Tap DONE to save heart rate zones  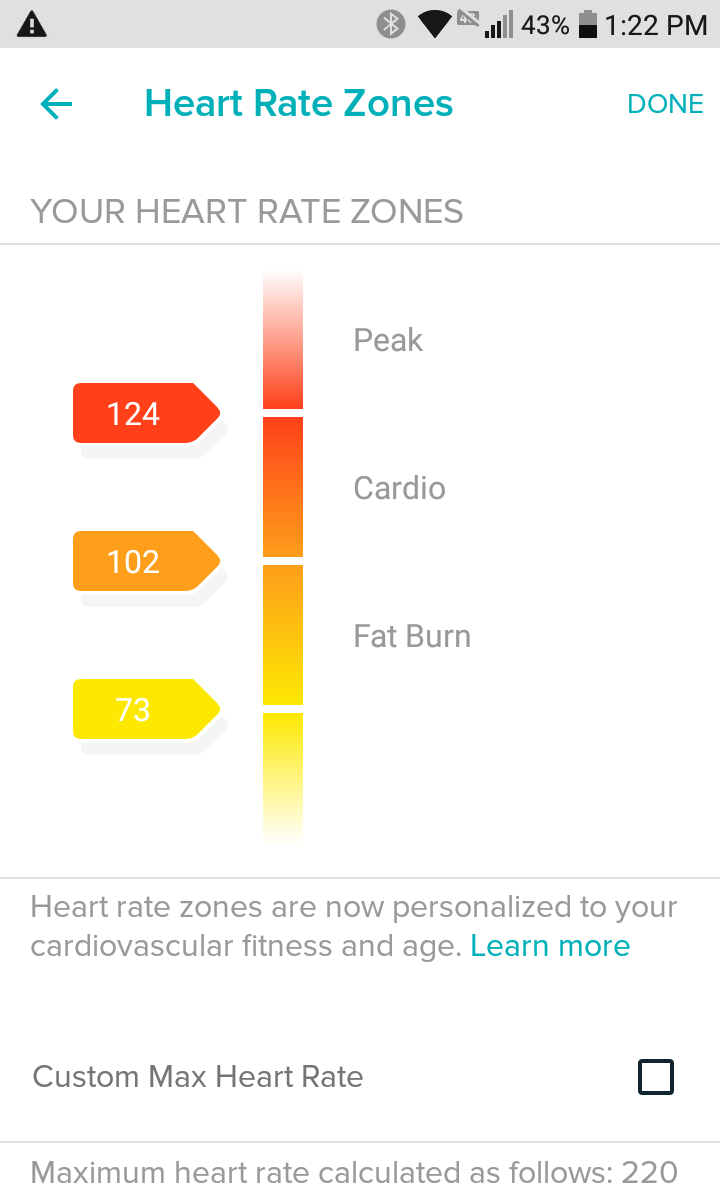point(665,104)
